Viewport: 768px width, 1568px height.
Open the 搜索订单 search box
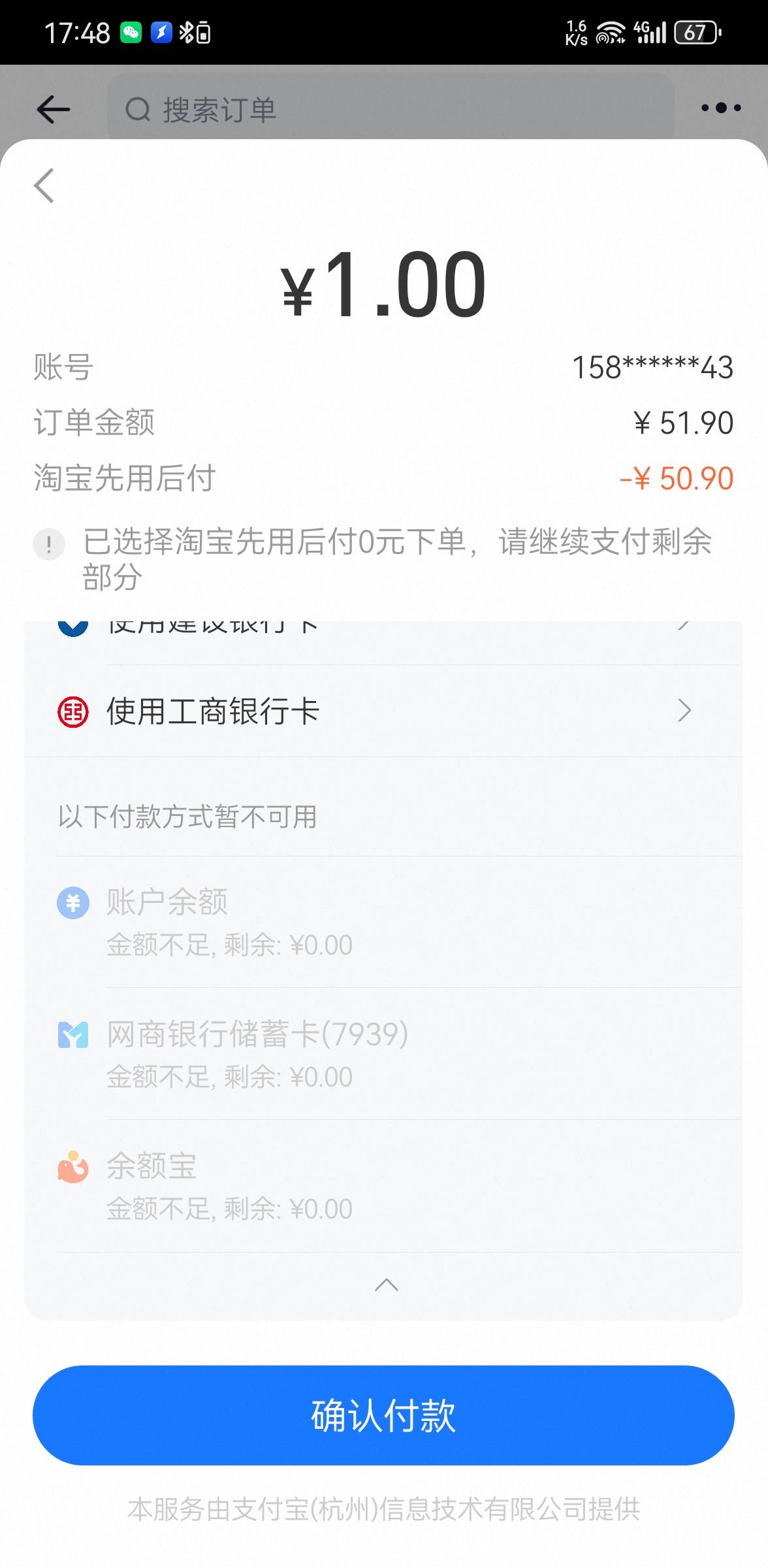391,108
